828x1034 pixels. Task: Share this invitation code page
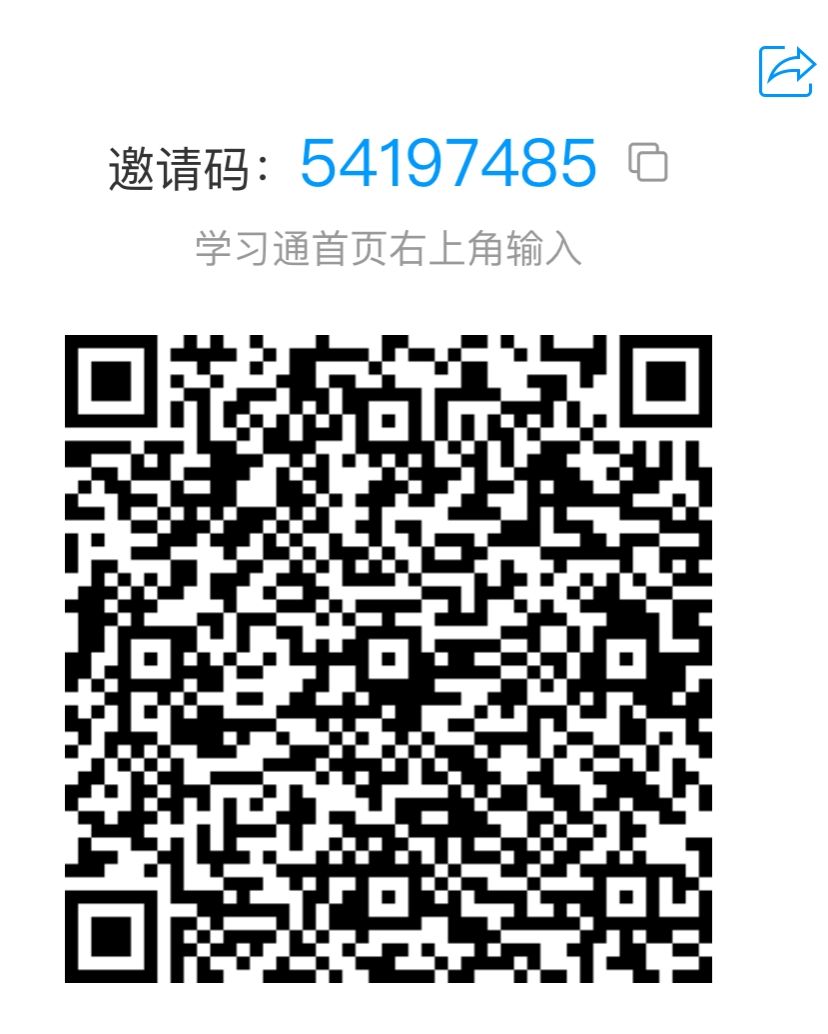coord(786,71)
